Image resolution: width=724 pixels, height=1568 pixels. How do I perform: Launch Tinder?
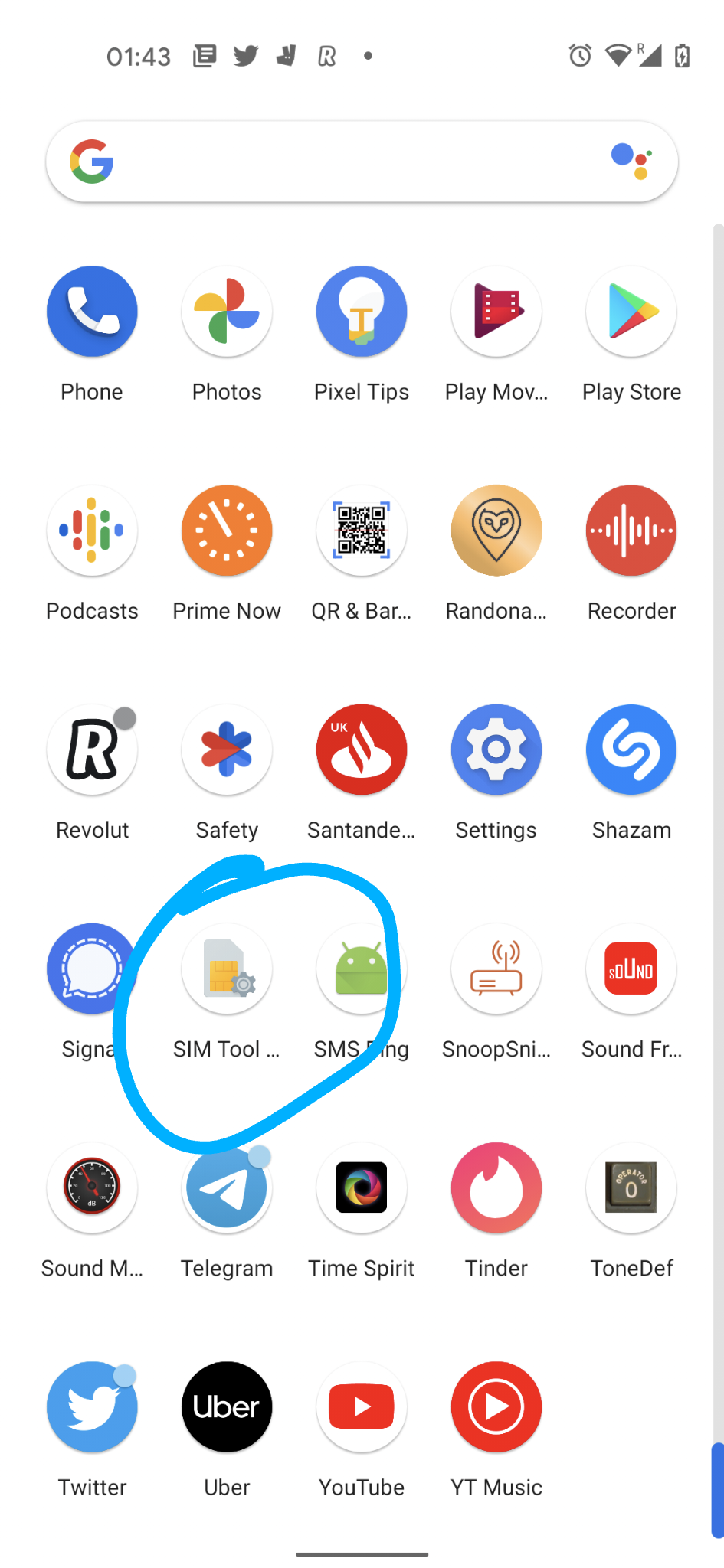click(x=496, y=1187)
